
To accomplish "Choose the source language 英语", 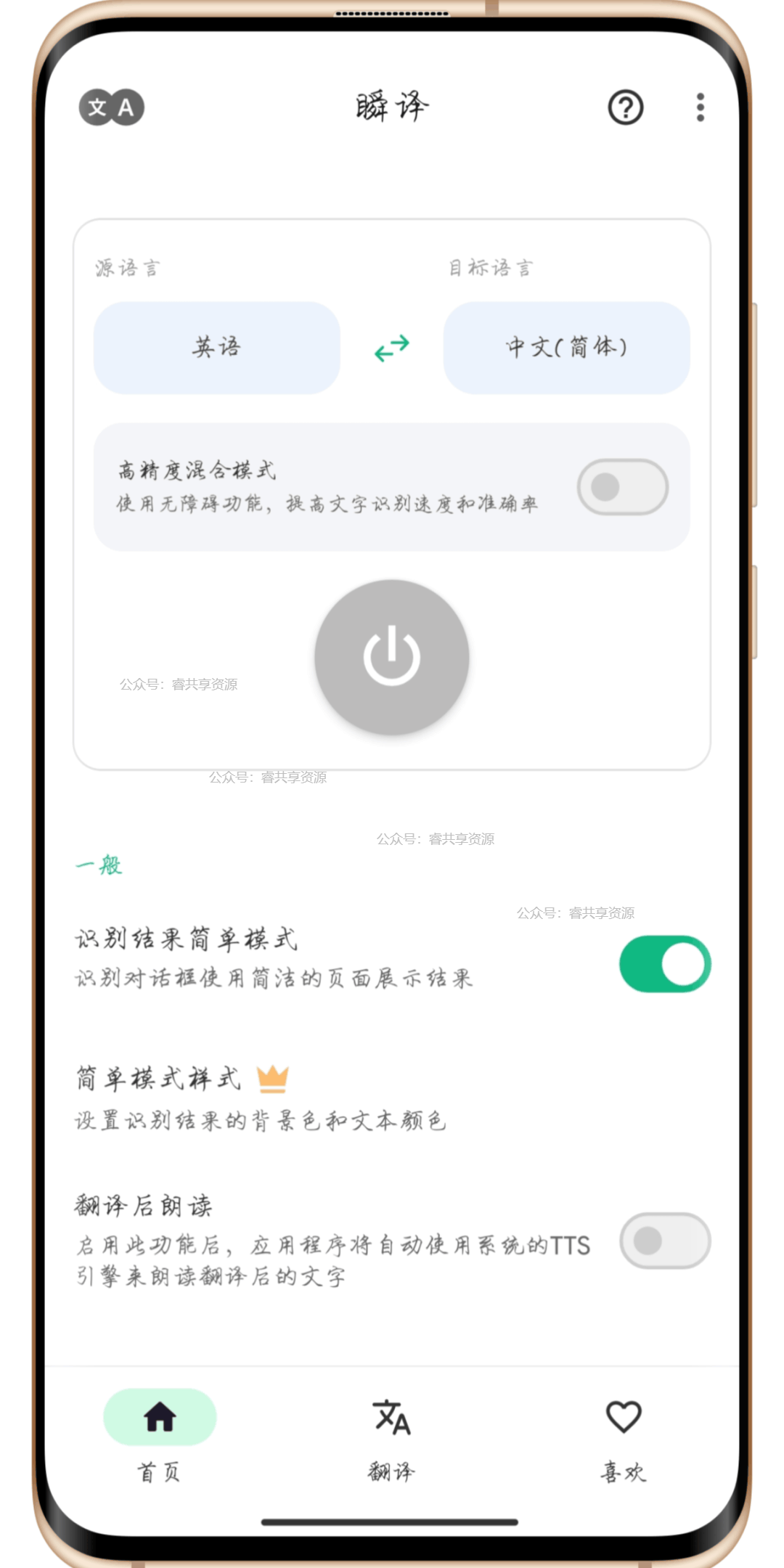I will (x=217, y=348).
